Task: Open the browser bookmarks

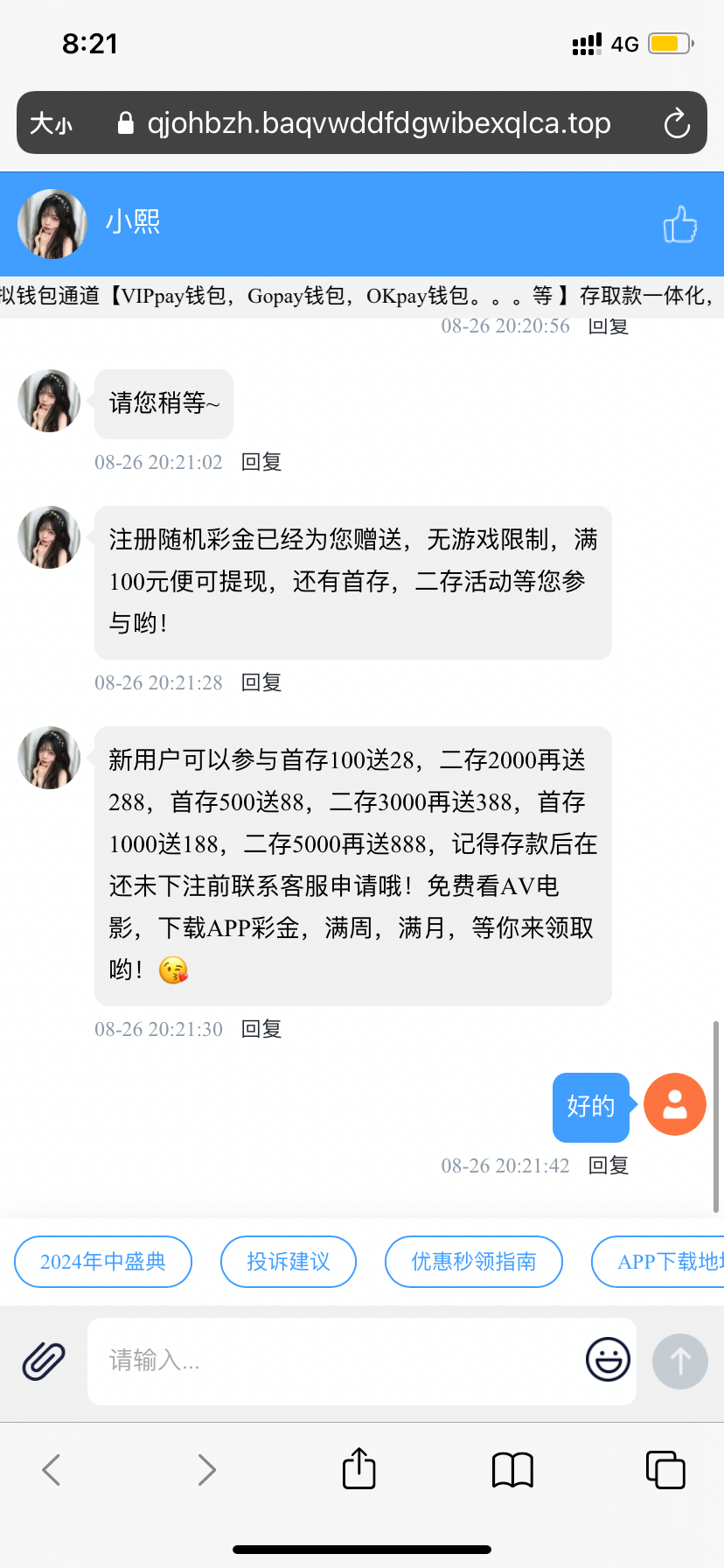Action: (512, 1469)
